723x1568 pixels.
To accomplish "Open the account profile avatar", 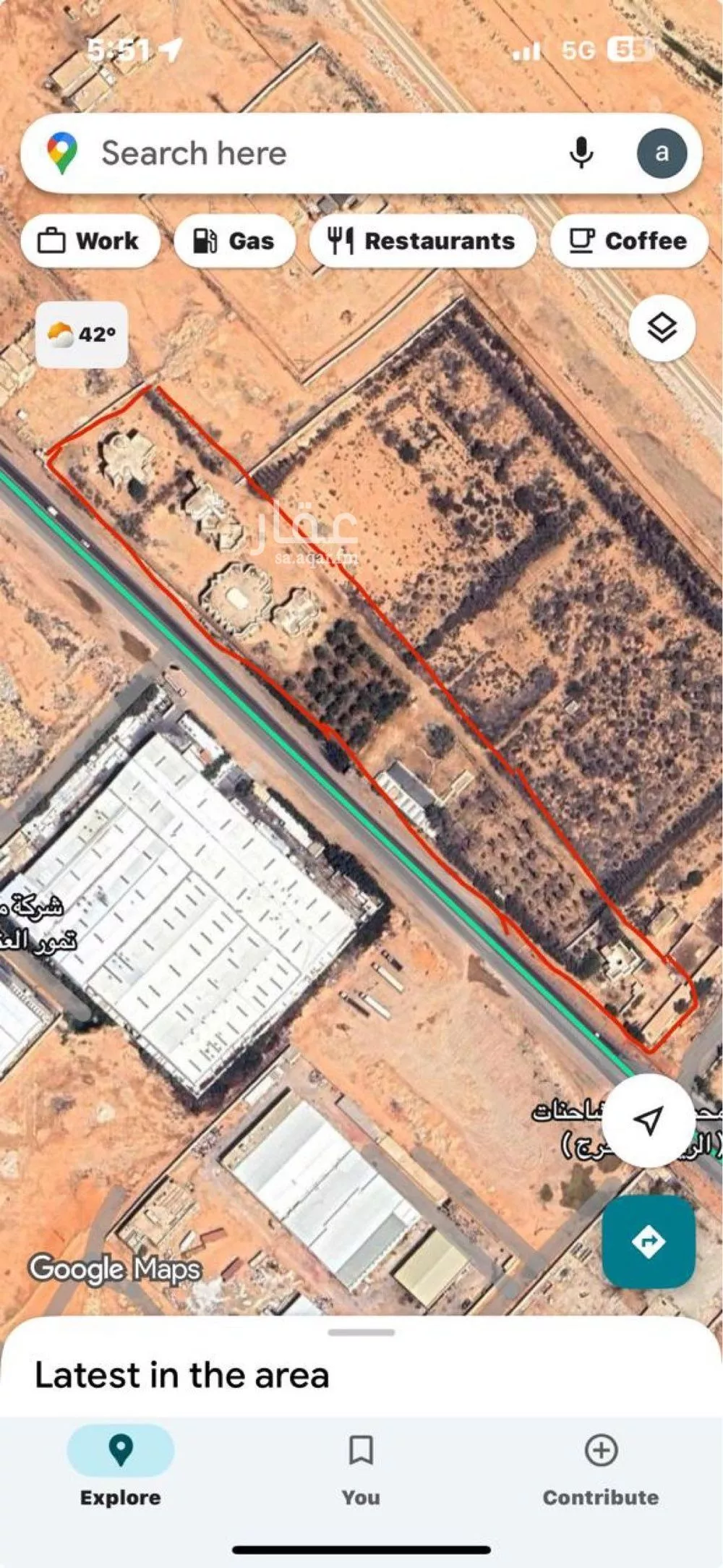I will [661, 153].
